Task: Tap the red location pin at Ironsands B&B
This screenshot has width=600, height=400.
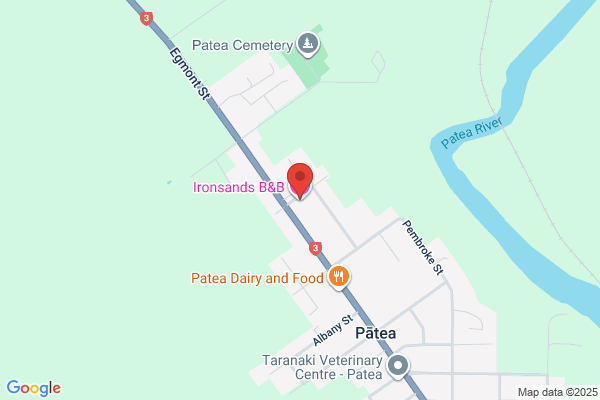Action: pos(300,181)
